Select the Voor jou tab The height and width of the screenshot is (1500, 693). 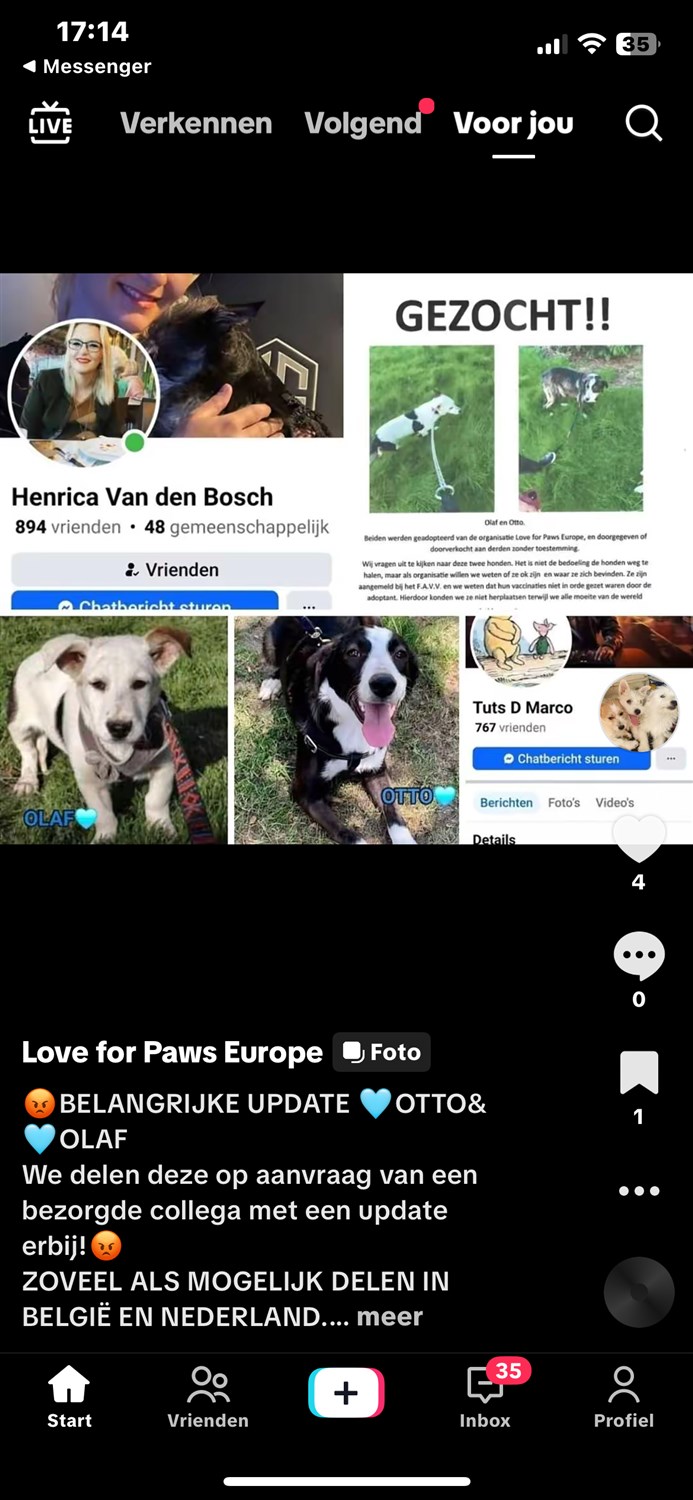pos(513,123)
